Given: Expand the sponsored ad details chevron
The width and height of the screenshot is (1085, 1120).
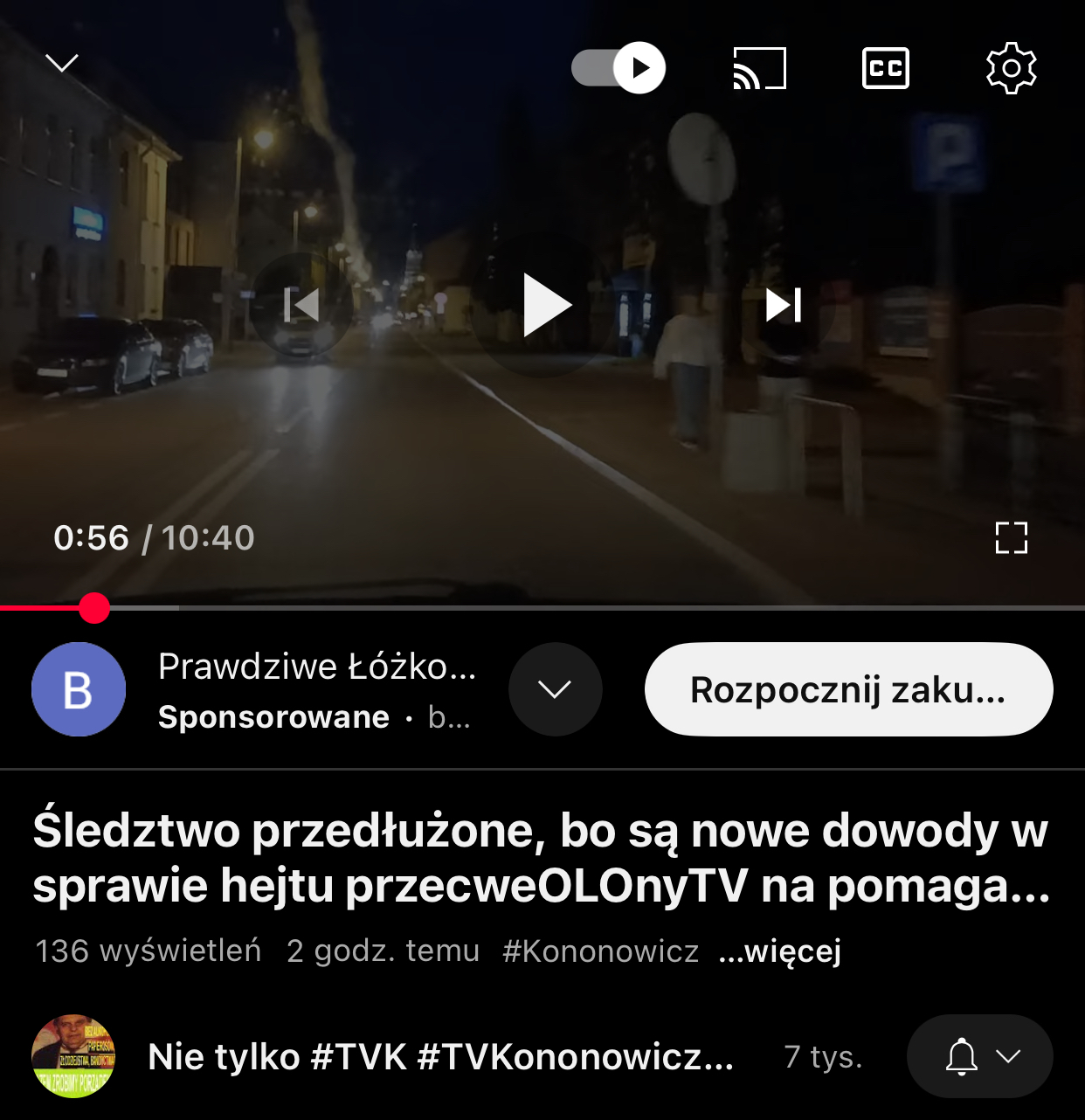Looking at the screenshot, I should [x=555, y=690].
